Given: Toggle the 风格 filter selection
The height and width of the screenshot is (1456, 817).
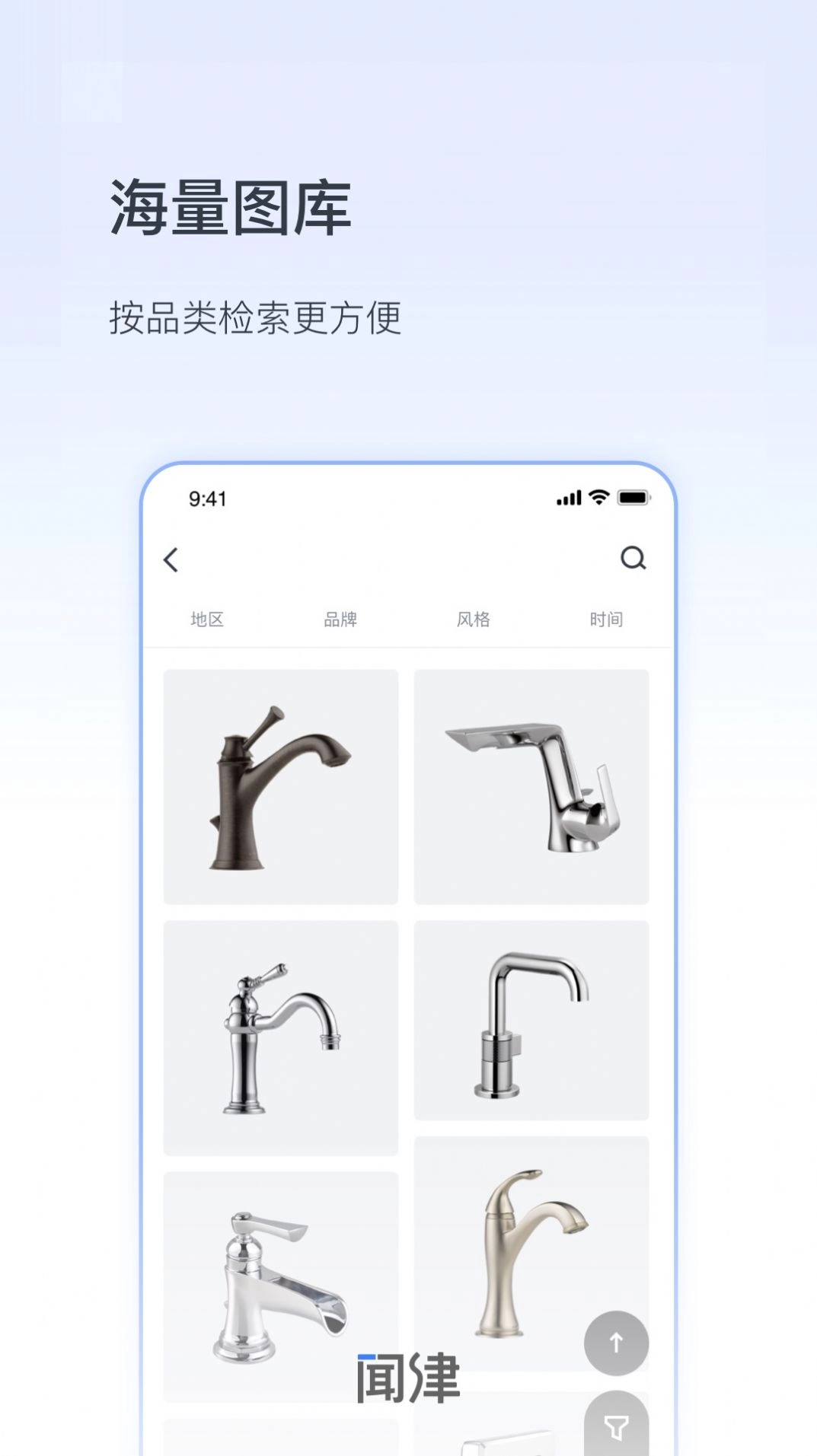Looking at the screenshot, I should [x=473, y=620].
